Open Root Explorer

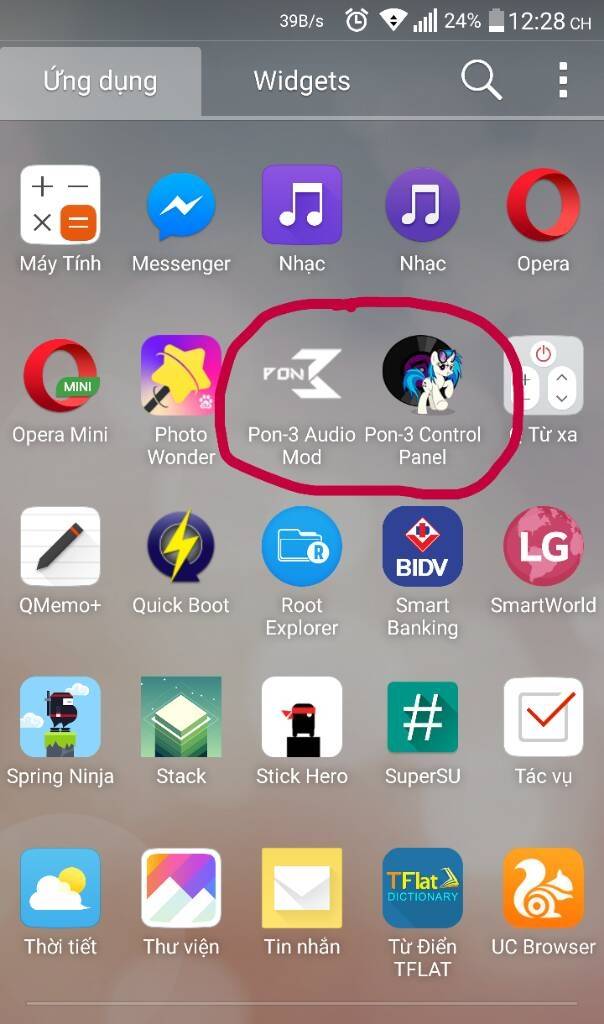(x=302, y=547)
